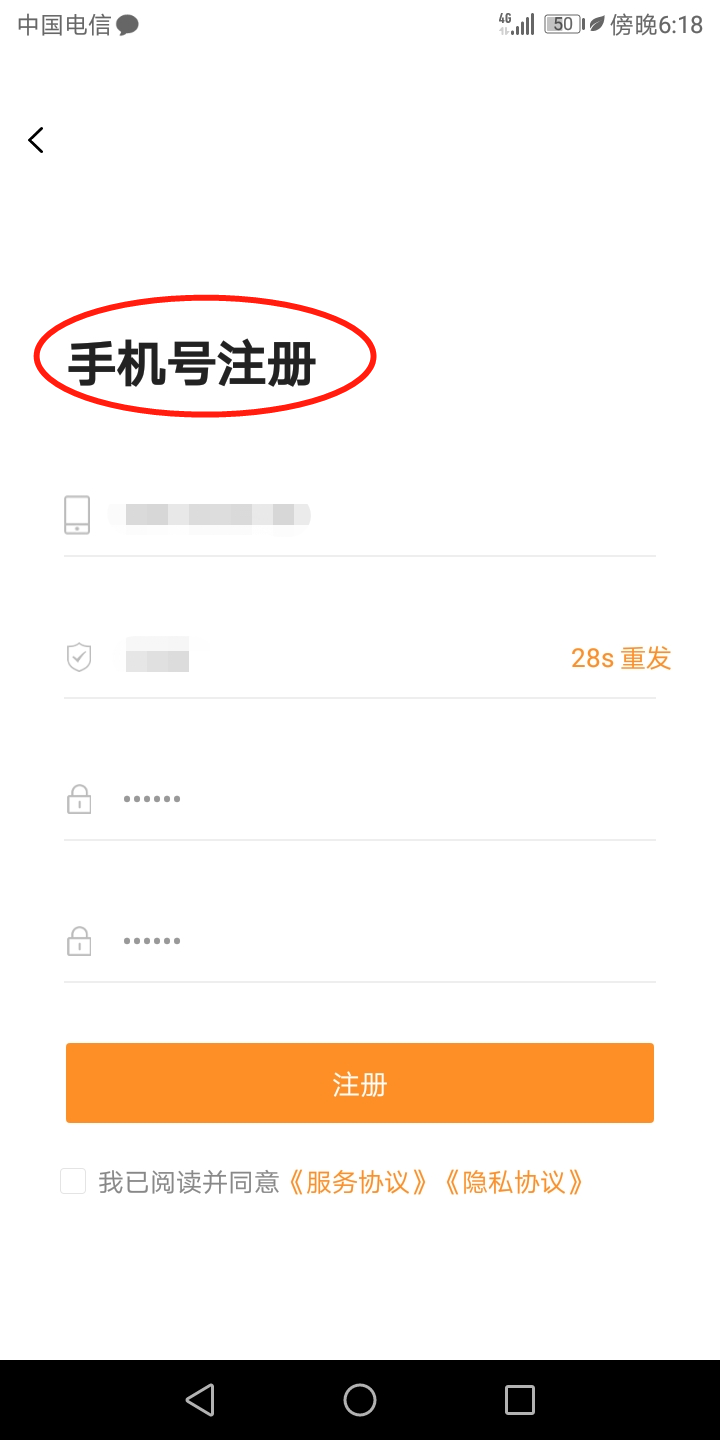Viewport: 720px width, 1440px height.
Task: Tap the system home button
Action: (360, 1400)
